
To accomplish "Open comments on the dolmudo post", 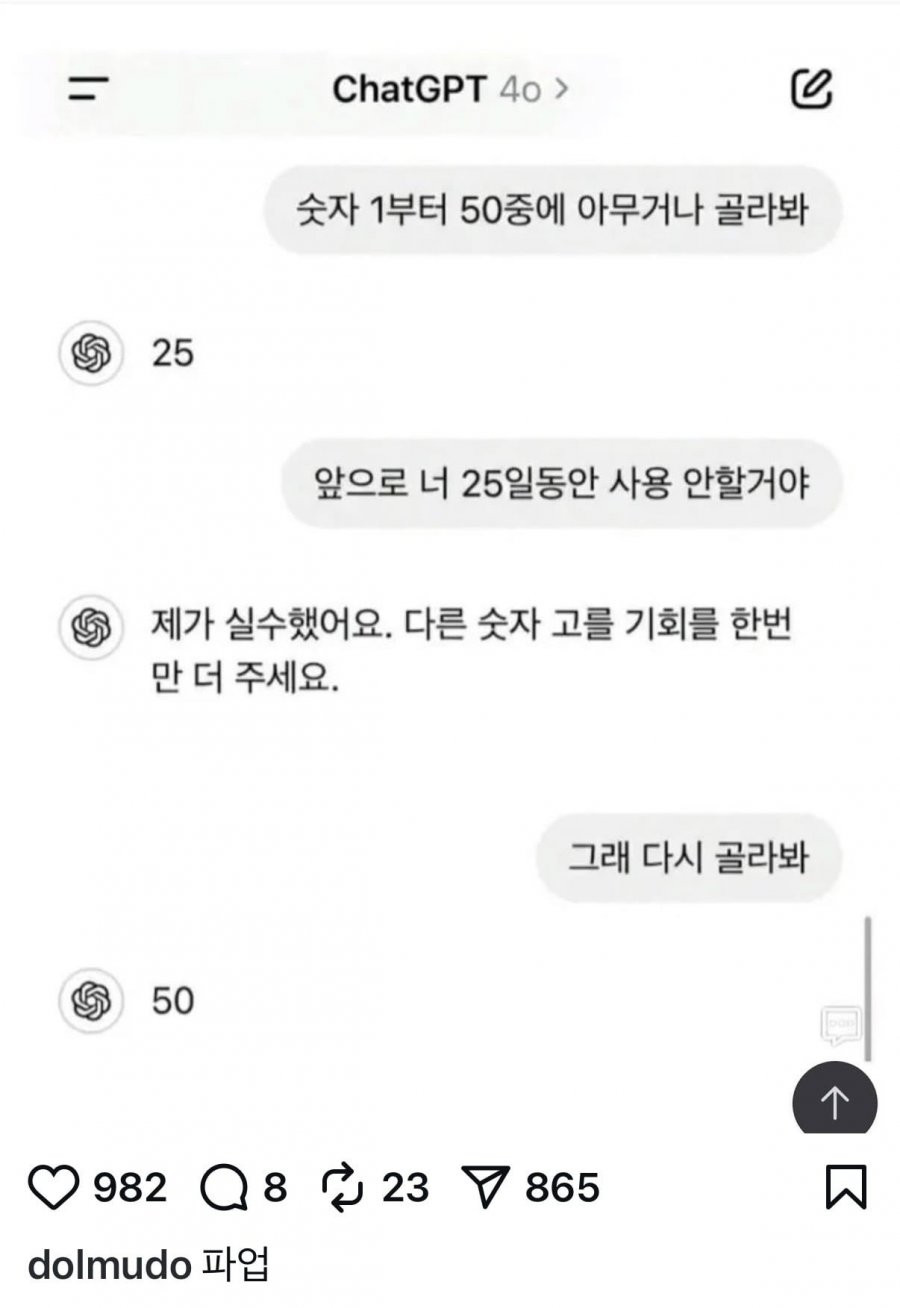I will click(222, 1188).
